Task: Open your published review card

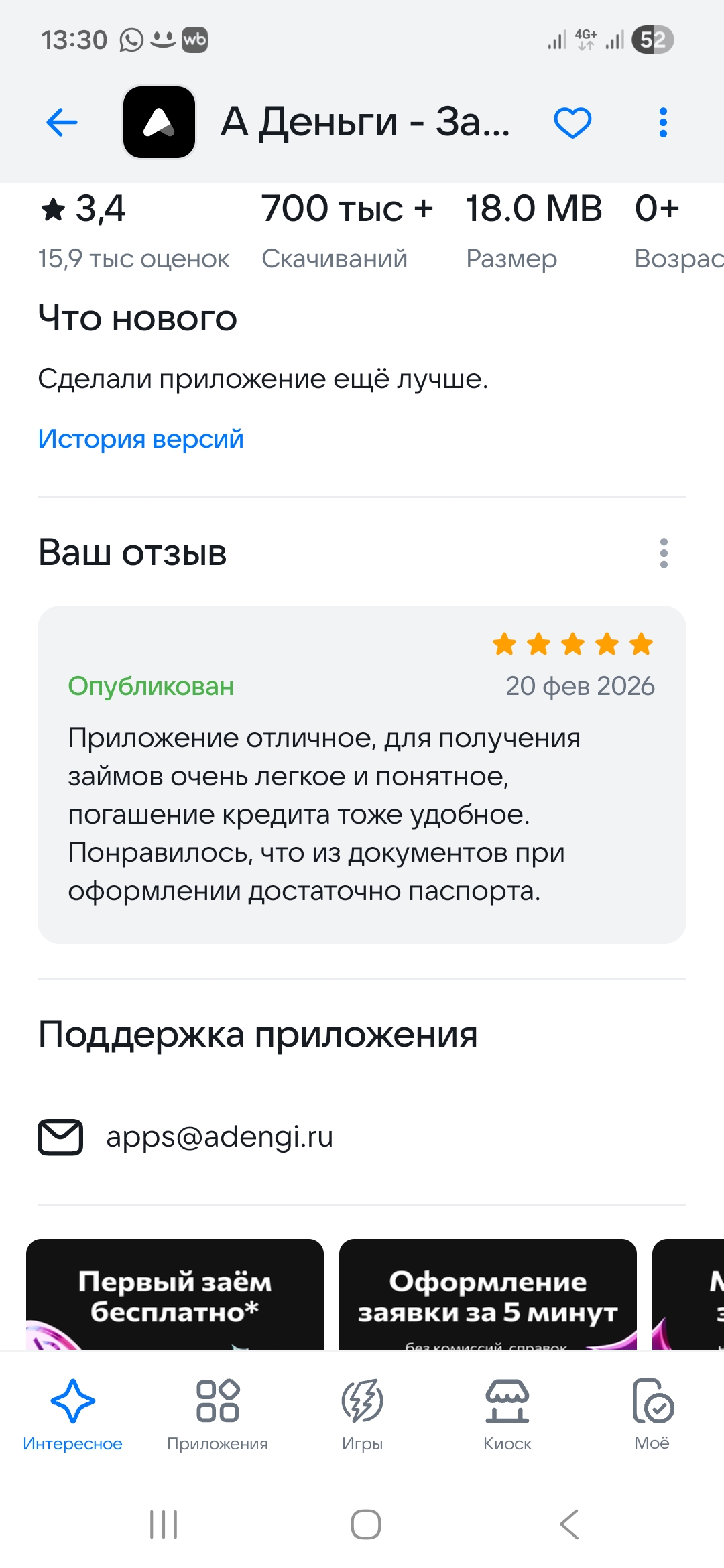Action: point(362,775)
